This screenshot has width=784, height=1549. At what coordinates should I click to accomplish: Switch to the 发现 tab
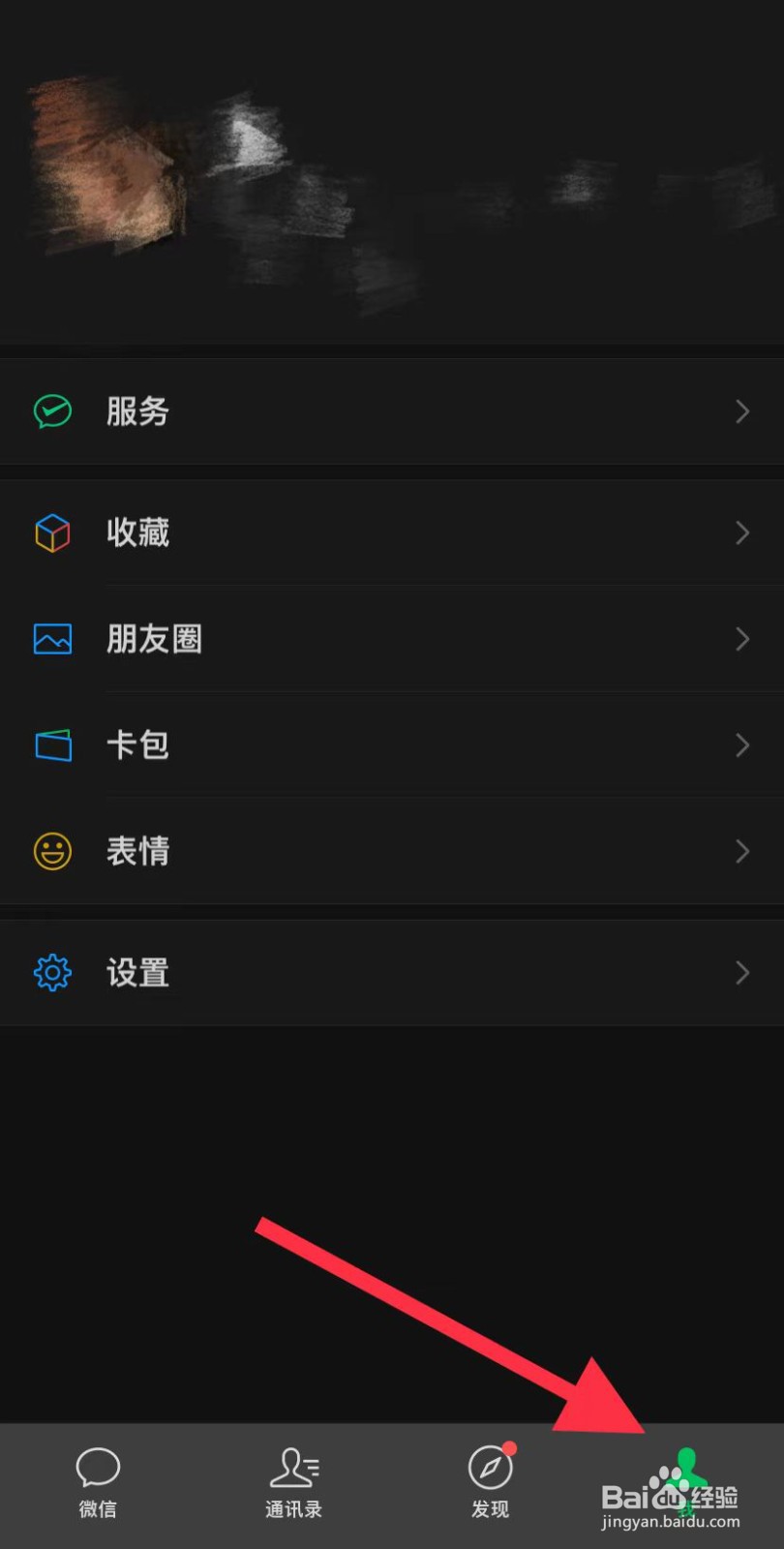click(489, 1481)
